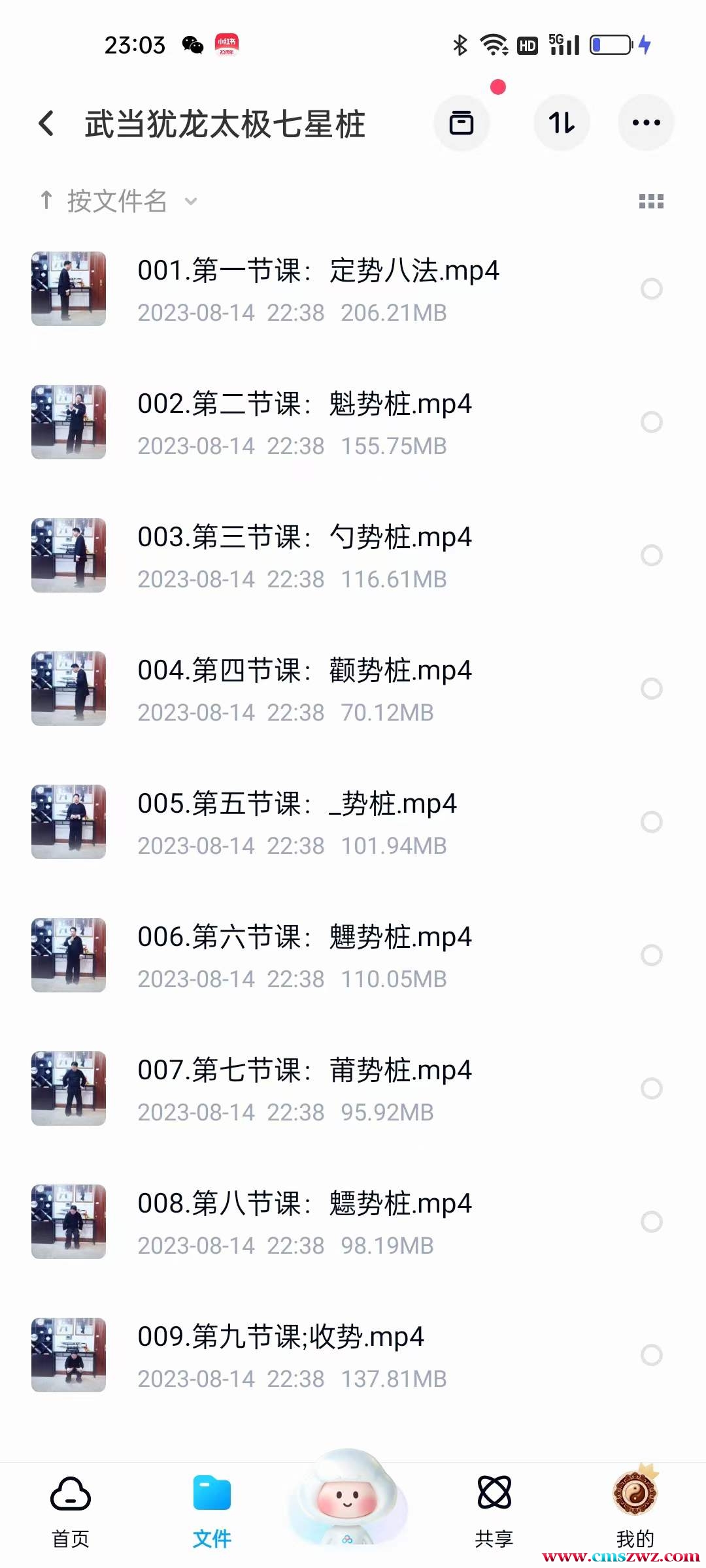
Task: Switch to the 首页 tab
Action: point(71,1511)
